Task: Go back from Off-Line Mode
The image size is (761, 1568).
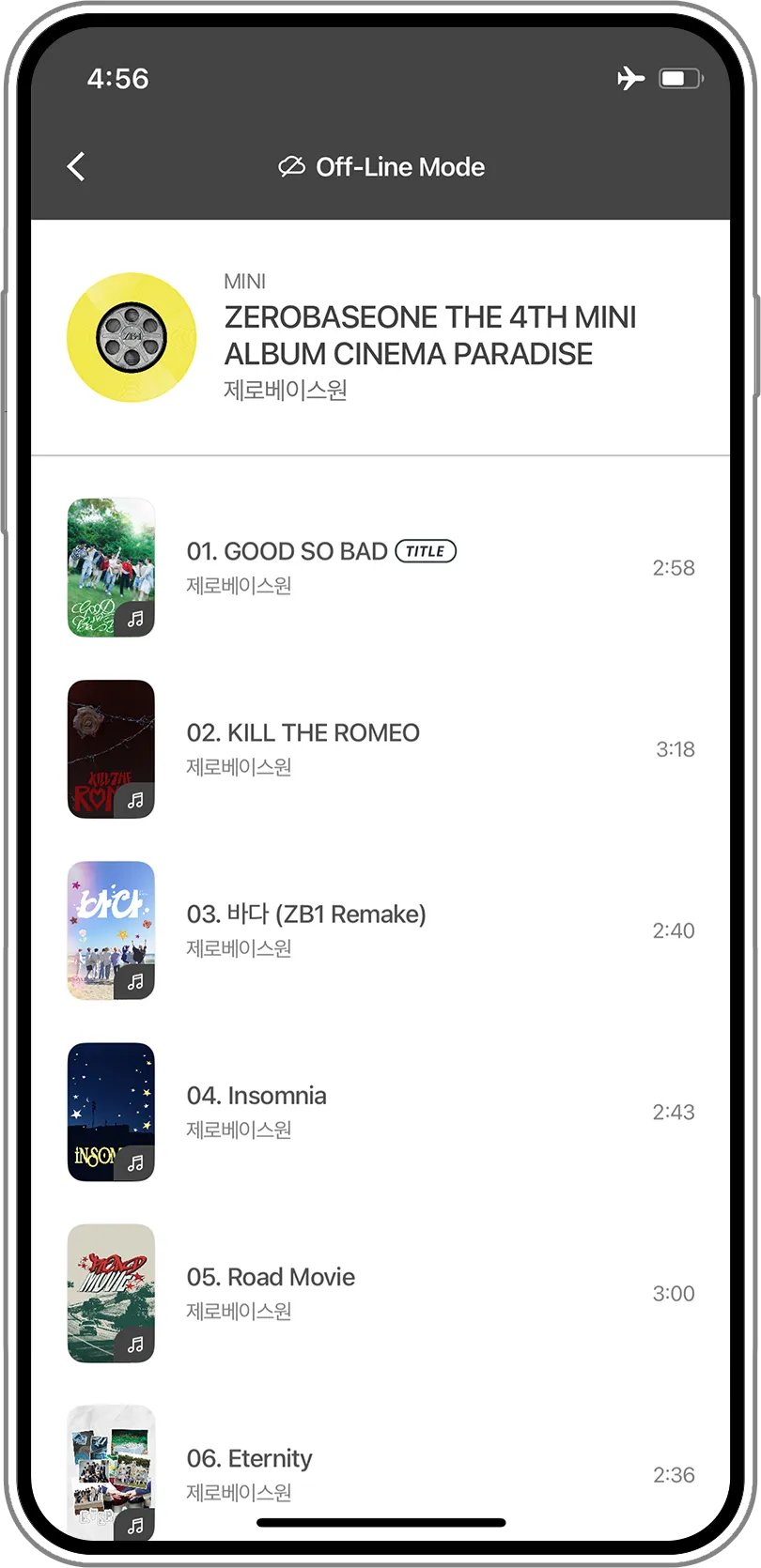Action: tap(77, 167)
